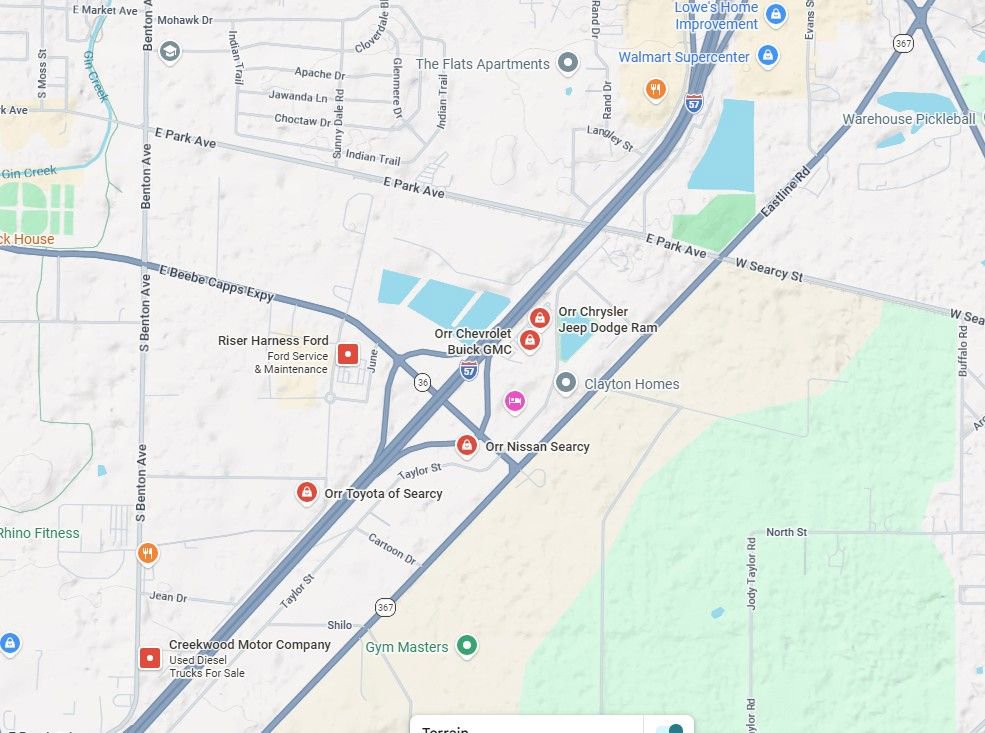Open Orr Chrysler Jeep Dodge Ram marker
The height and width of the screenshot is (733, 985).
(540, 318)
